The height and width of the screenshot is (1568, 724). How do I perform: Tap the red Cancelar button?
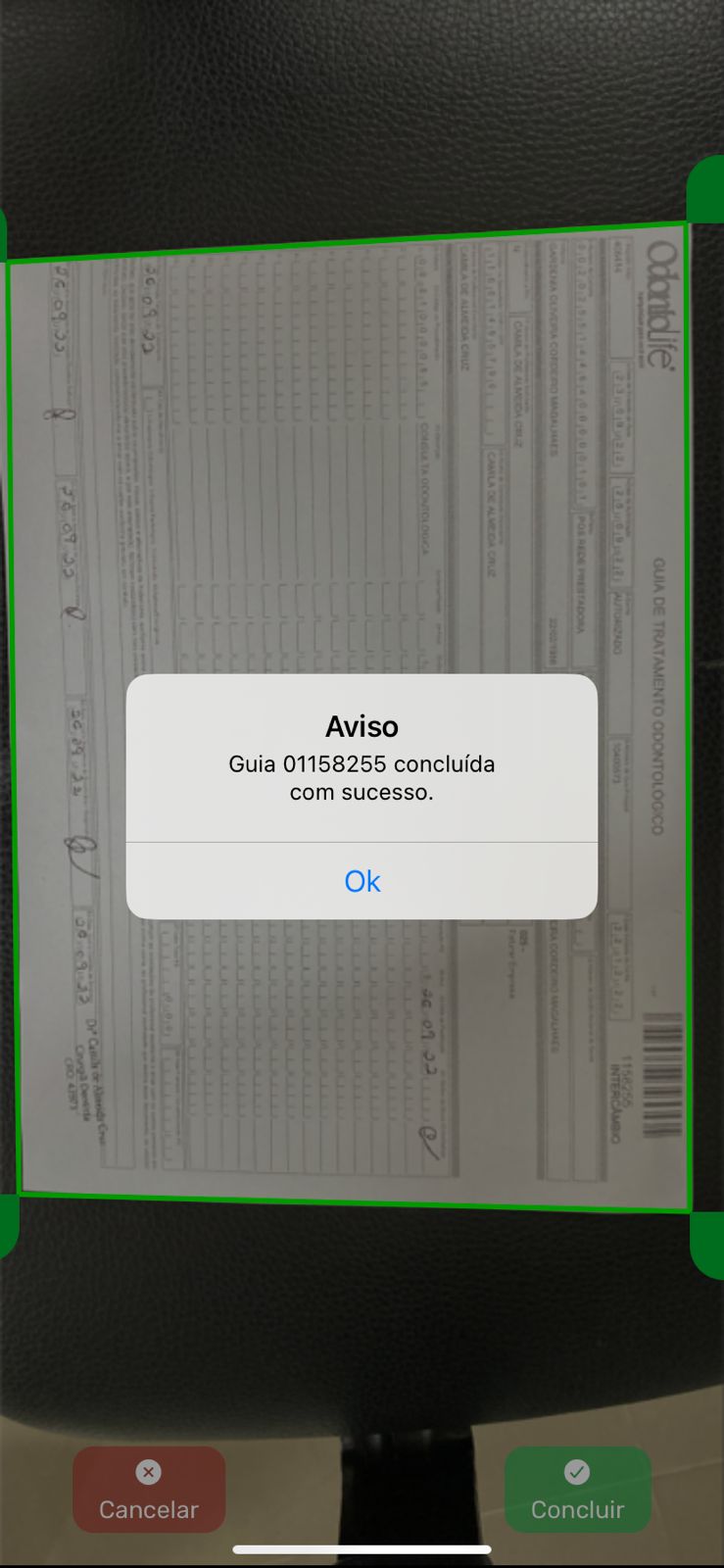tap(149, 1490)
